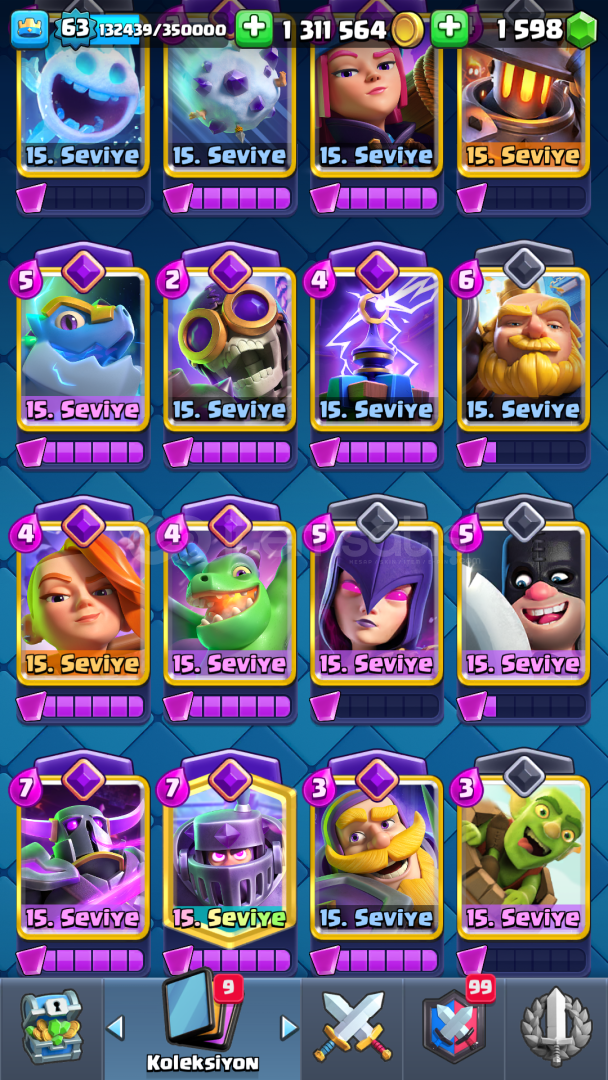Open the King level crown profile

click(30, 29)
